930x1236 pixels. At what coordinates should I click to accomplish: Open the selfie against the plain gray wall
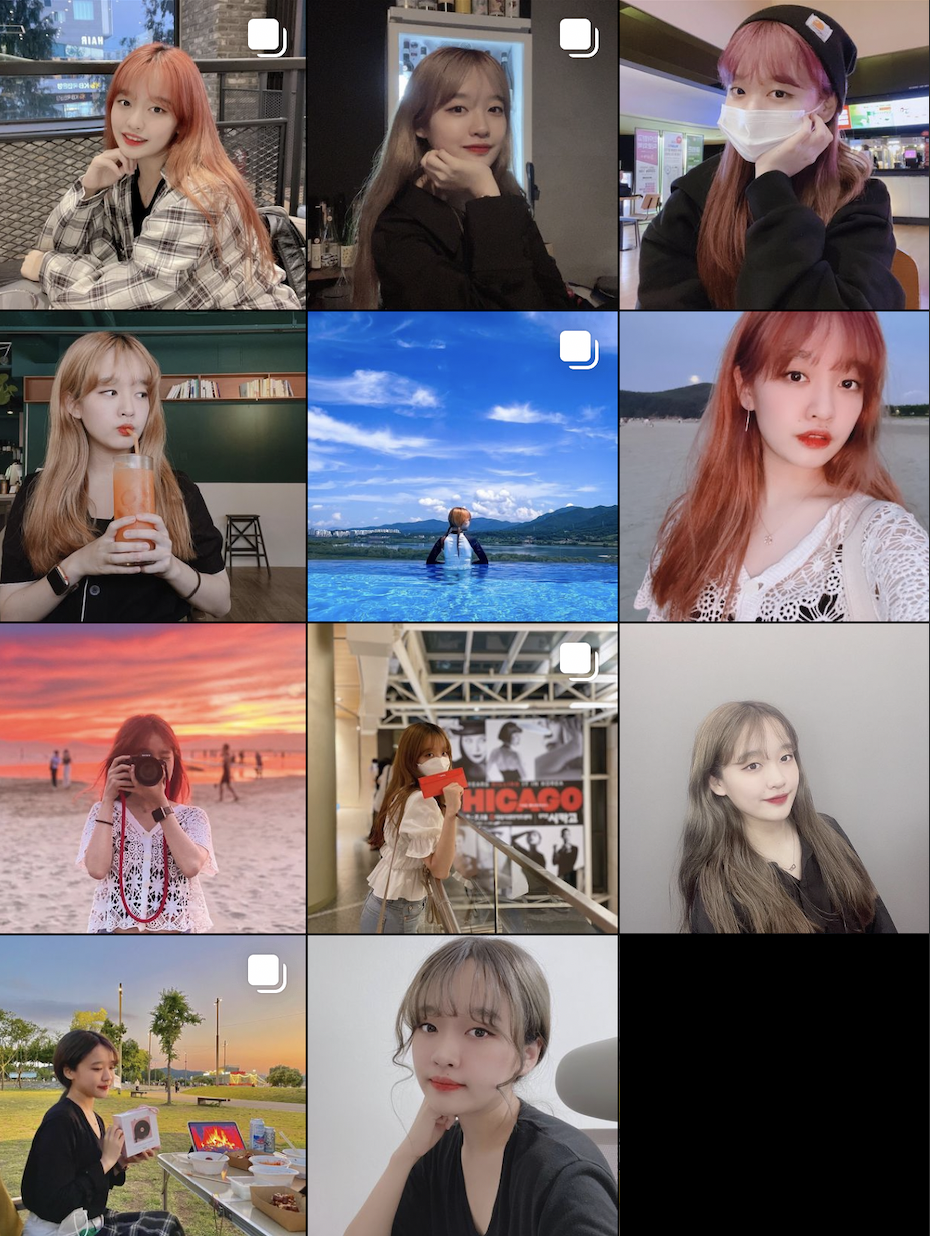775,778
